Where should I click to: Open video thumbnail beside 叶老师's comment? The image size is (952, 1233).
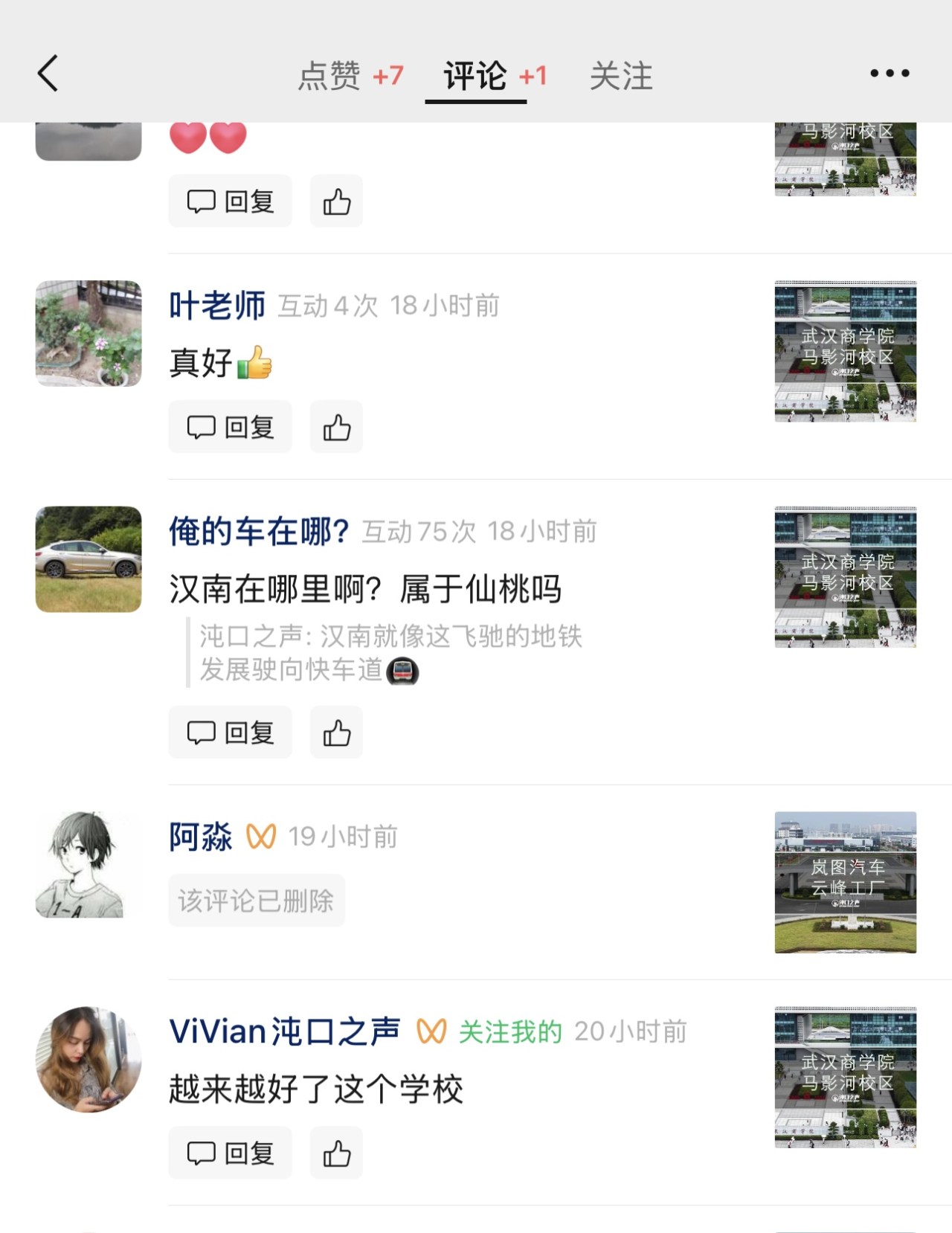[846, 351]
